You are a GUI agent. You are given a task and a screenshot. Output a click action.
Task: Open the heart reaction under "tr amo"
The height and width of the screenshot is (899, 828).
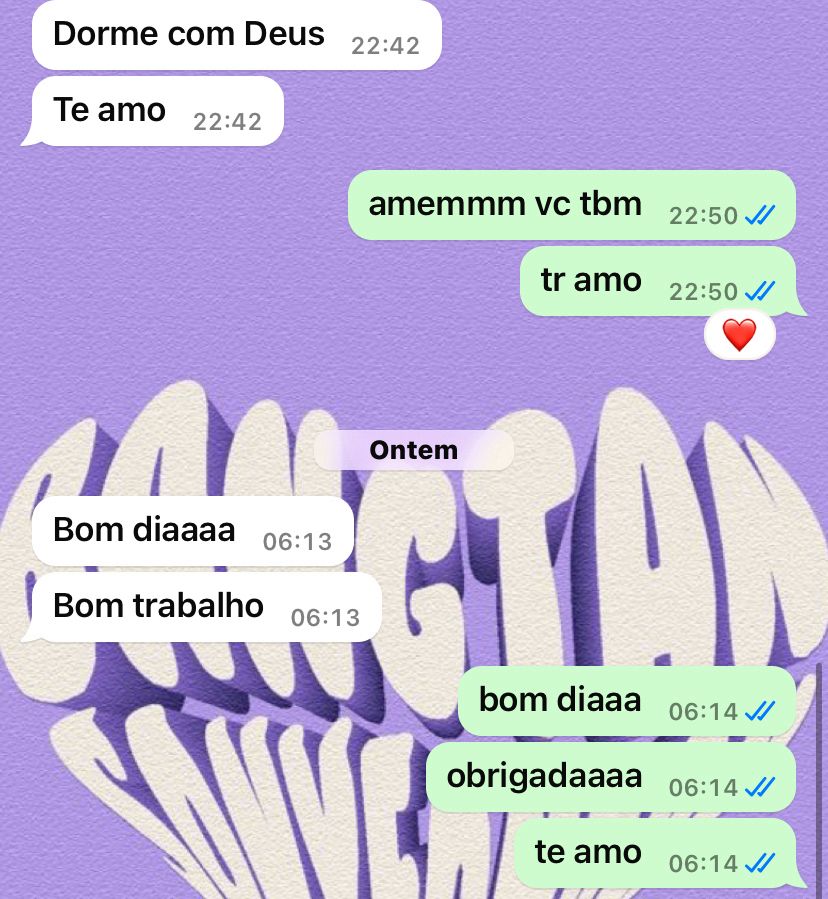tap(739, 335)
